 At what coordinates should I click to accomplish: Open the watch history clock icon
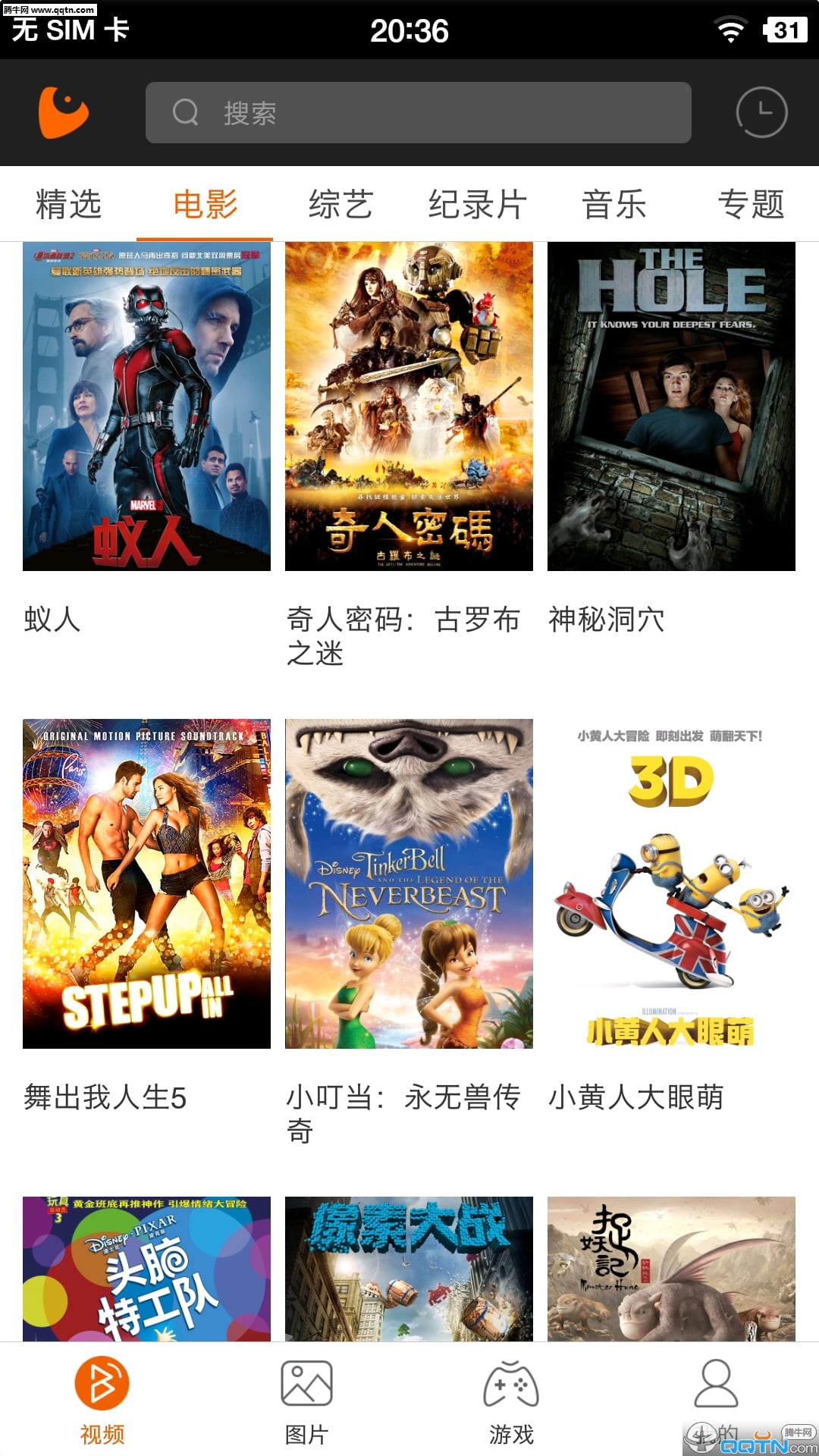pos(761,112)
